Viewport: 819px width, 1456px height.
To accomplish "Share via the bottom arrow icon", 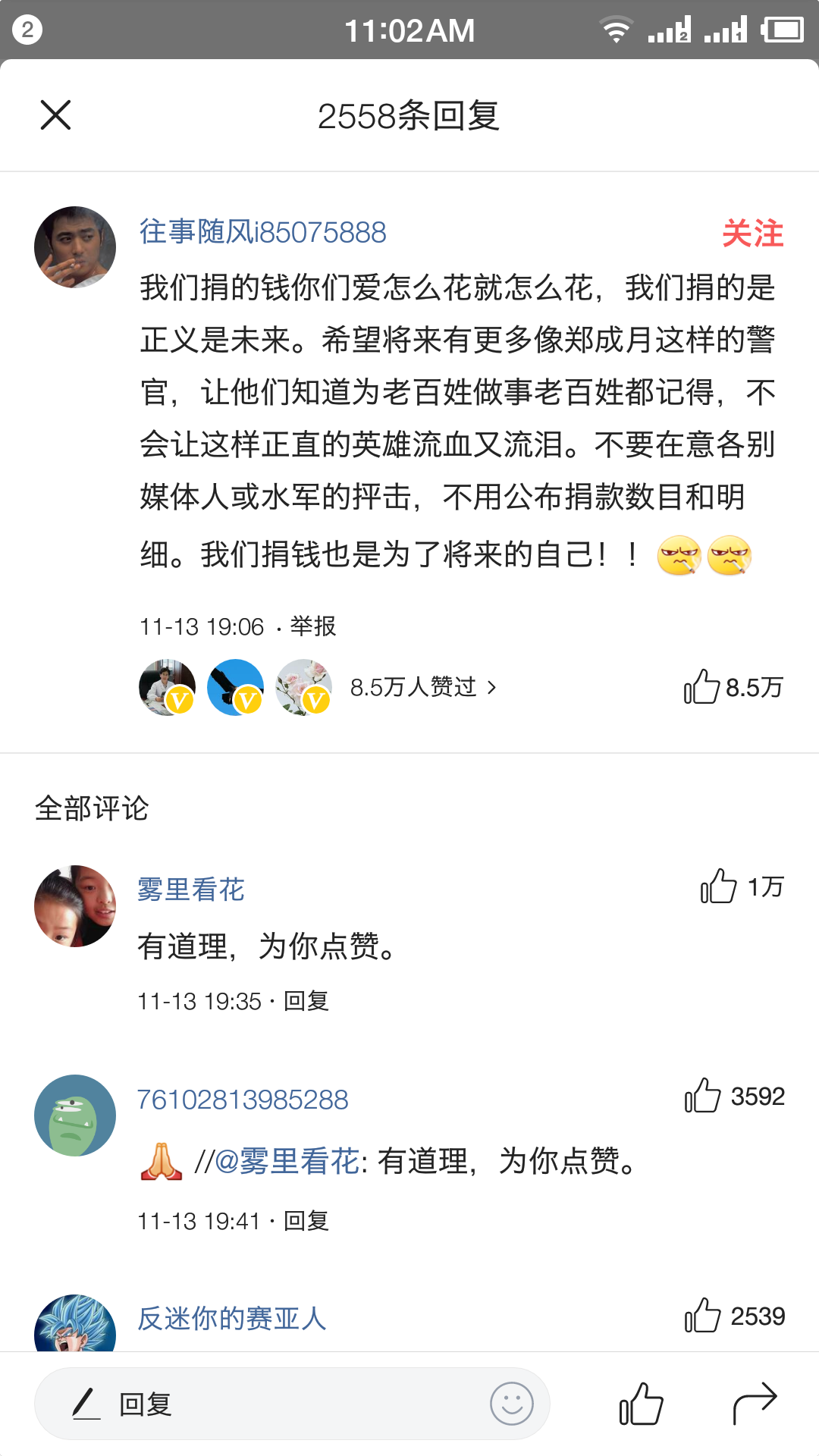I will point(755,1404).
